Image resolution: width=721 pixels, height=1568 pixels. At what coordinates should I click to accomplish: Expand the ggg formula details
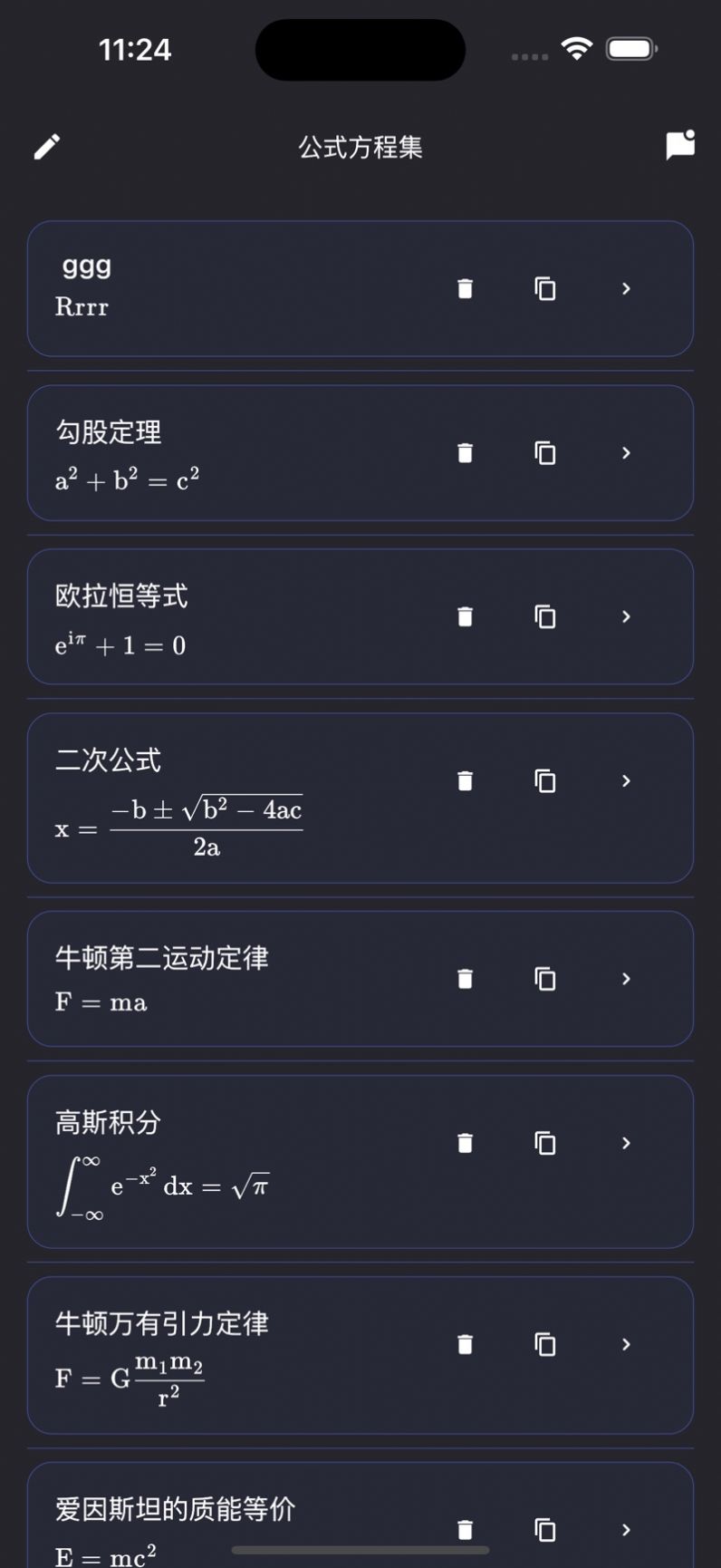625,289
